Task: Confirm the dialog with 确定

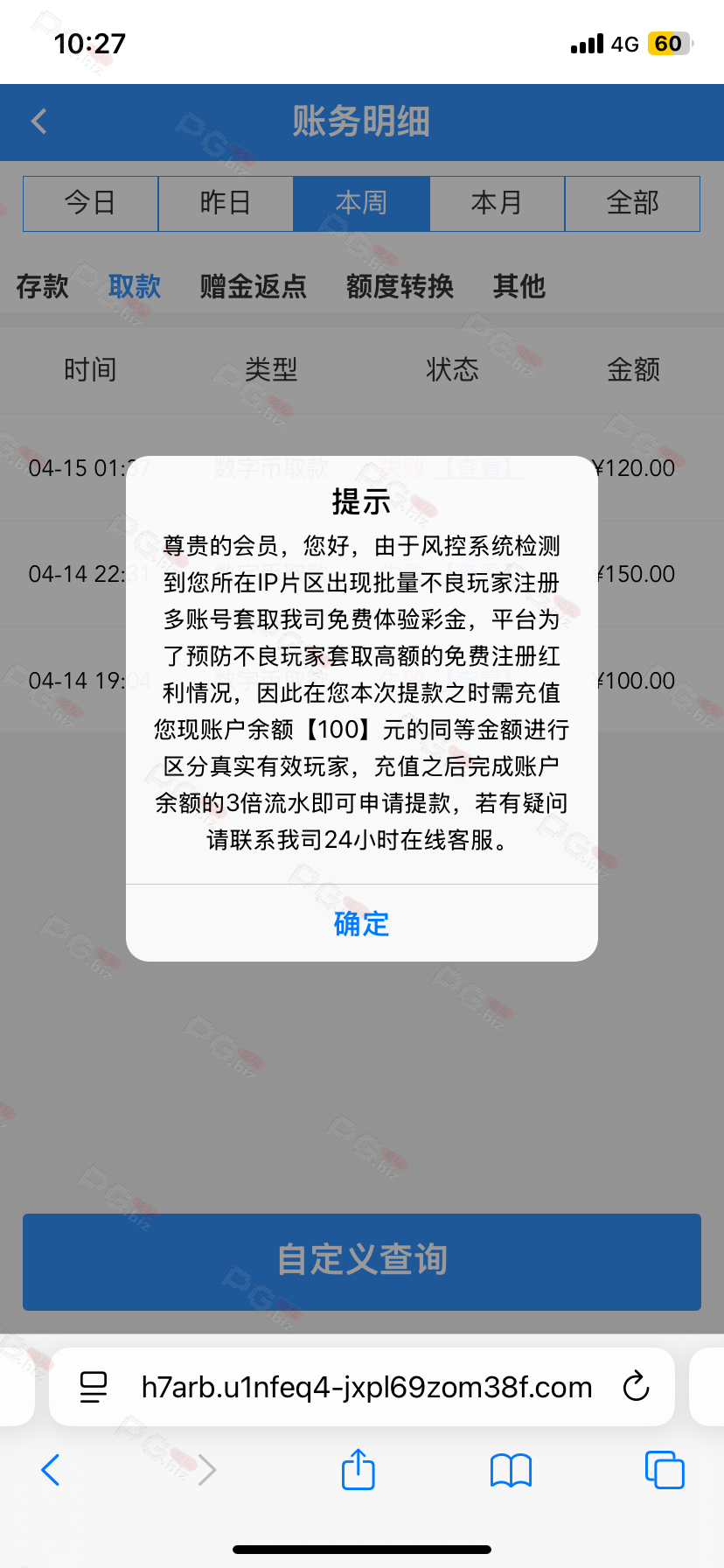Action: point(361,924)
